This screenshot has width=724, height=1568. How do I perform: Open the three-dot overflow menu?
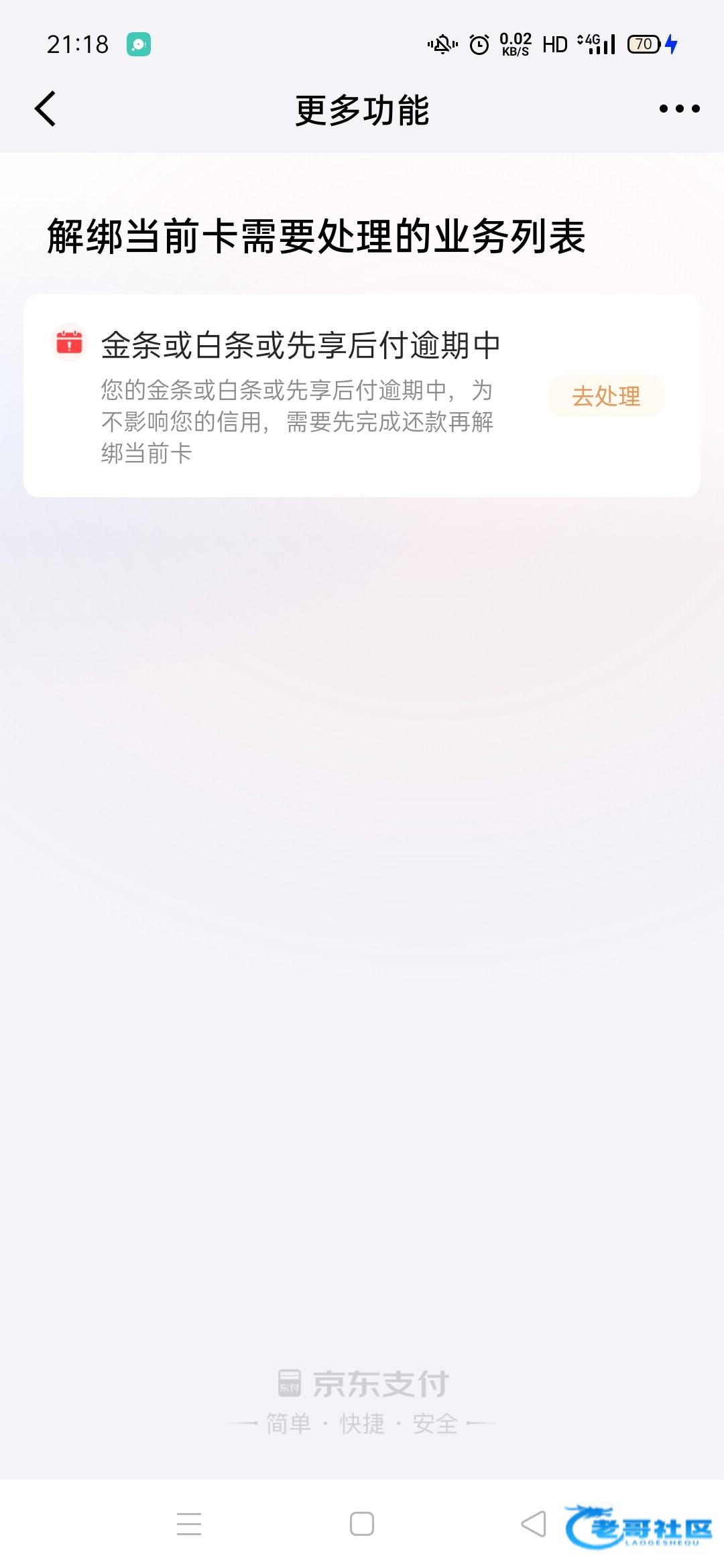(x=679, y=109)
